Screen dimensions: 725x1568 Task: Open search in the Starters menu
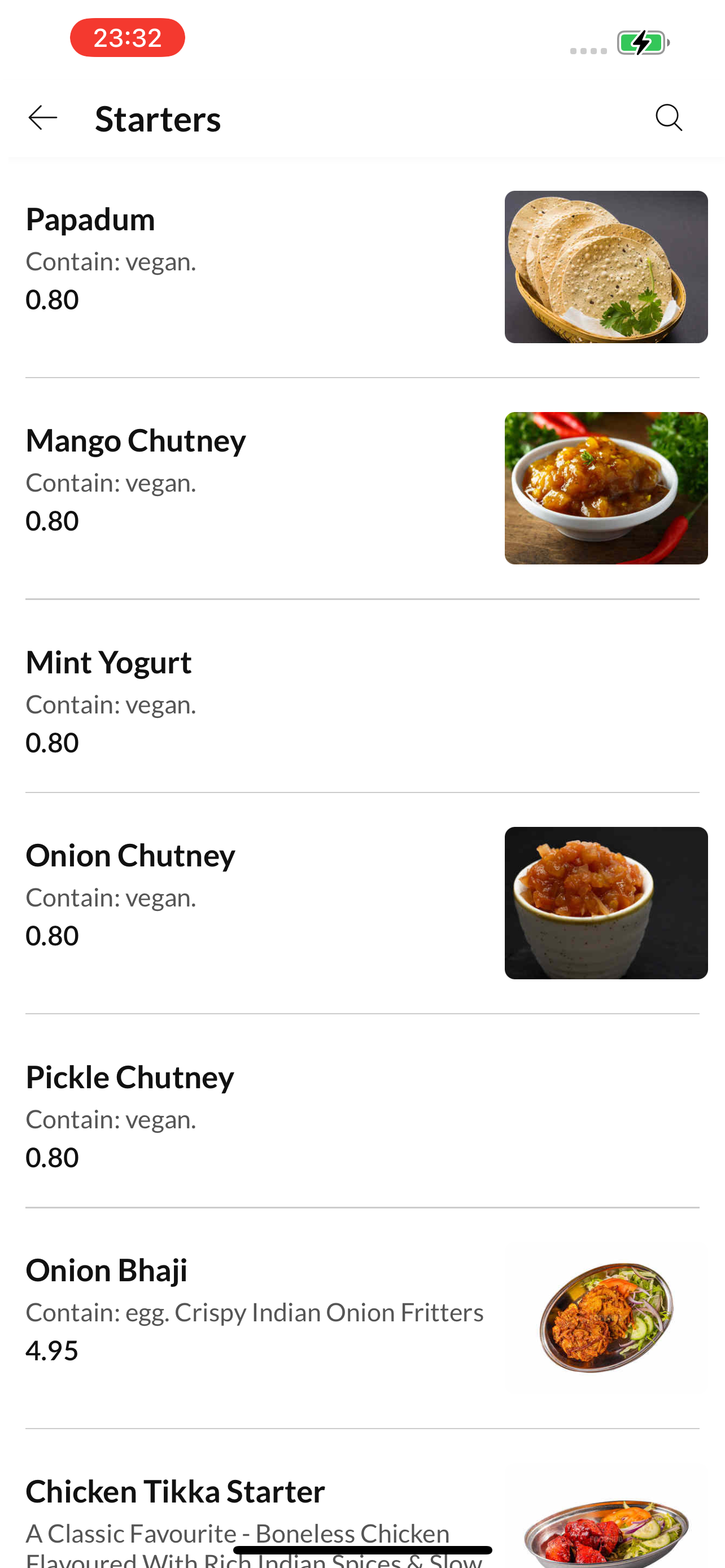point(669,117)
